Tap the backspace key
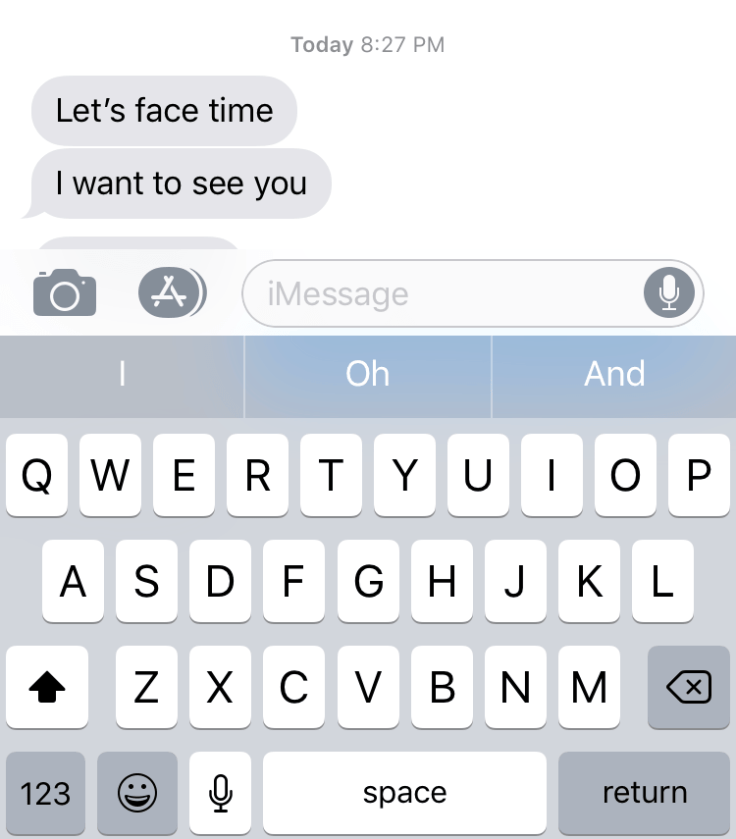Screen dimensions: 736x839 [x=688, y=687]
